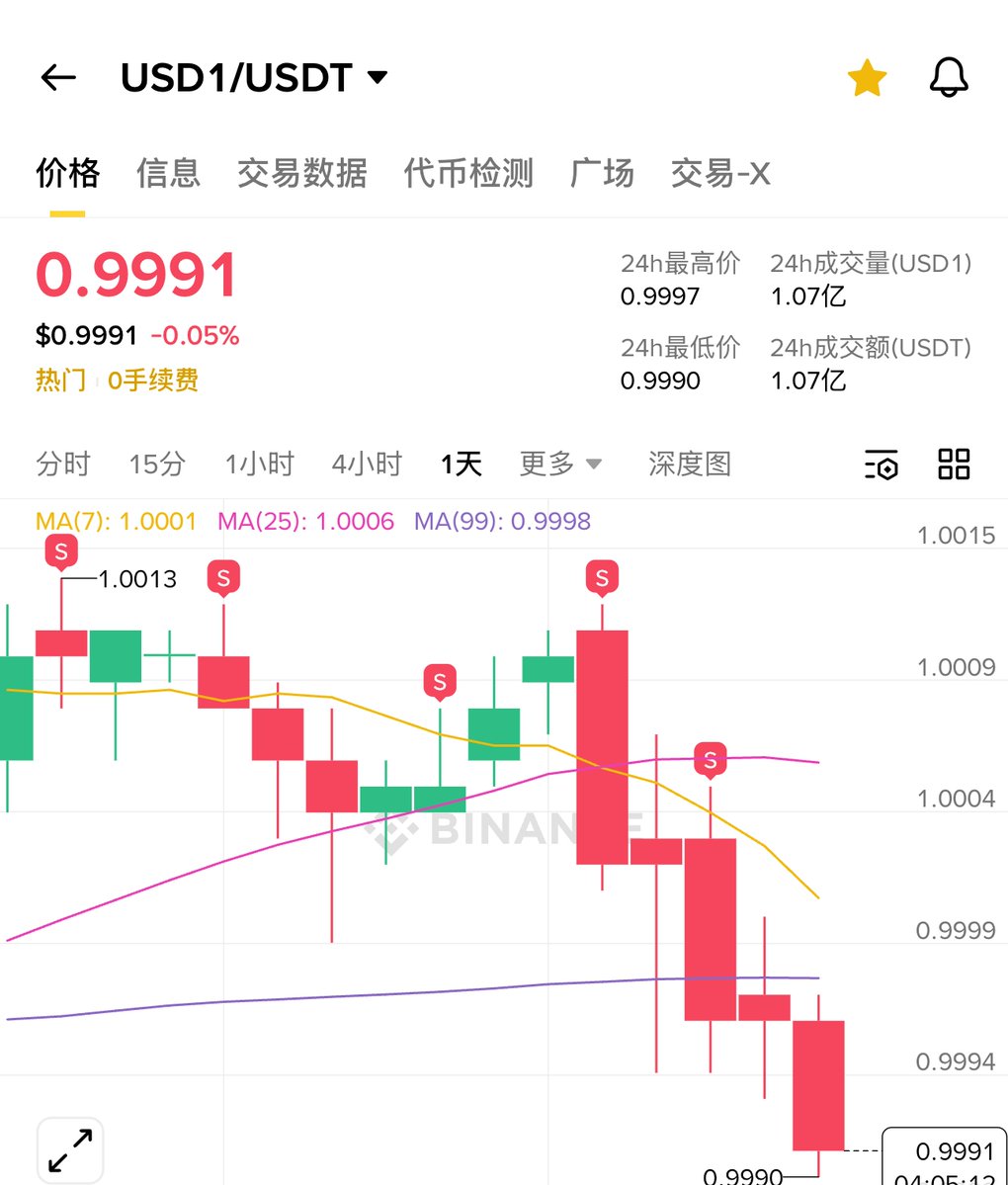Image resolution: width=1008 pixels, height=1185 pixels.
Task: Open the price alert bell
Action: (949, 78)
